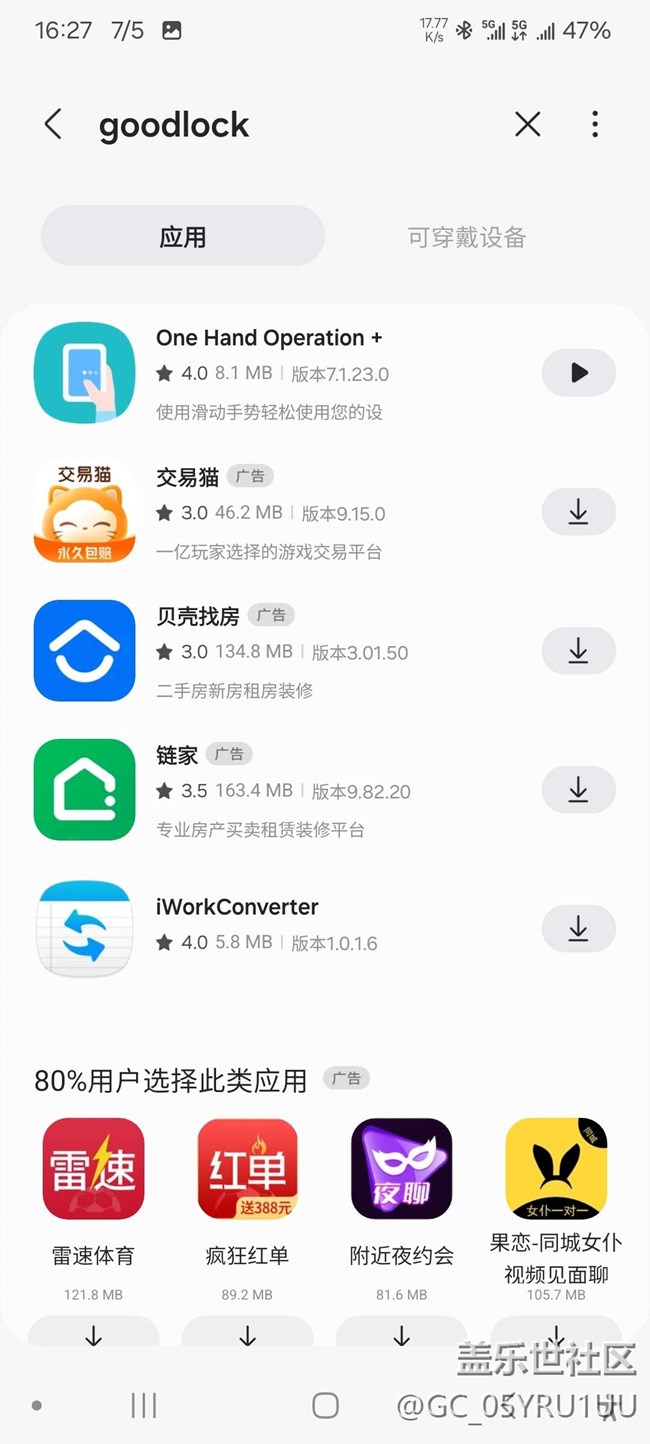Go to the system home screen
650x1444 pixels.
(325, 1406)
